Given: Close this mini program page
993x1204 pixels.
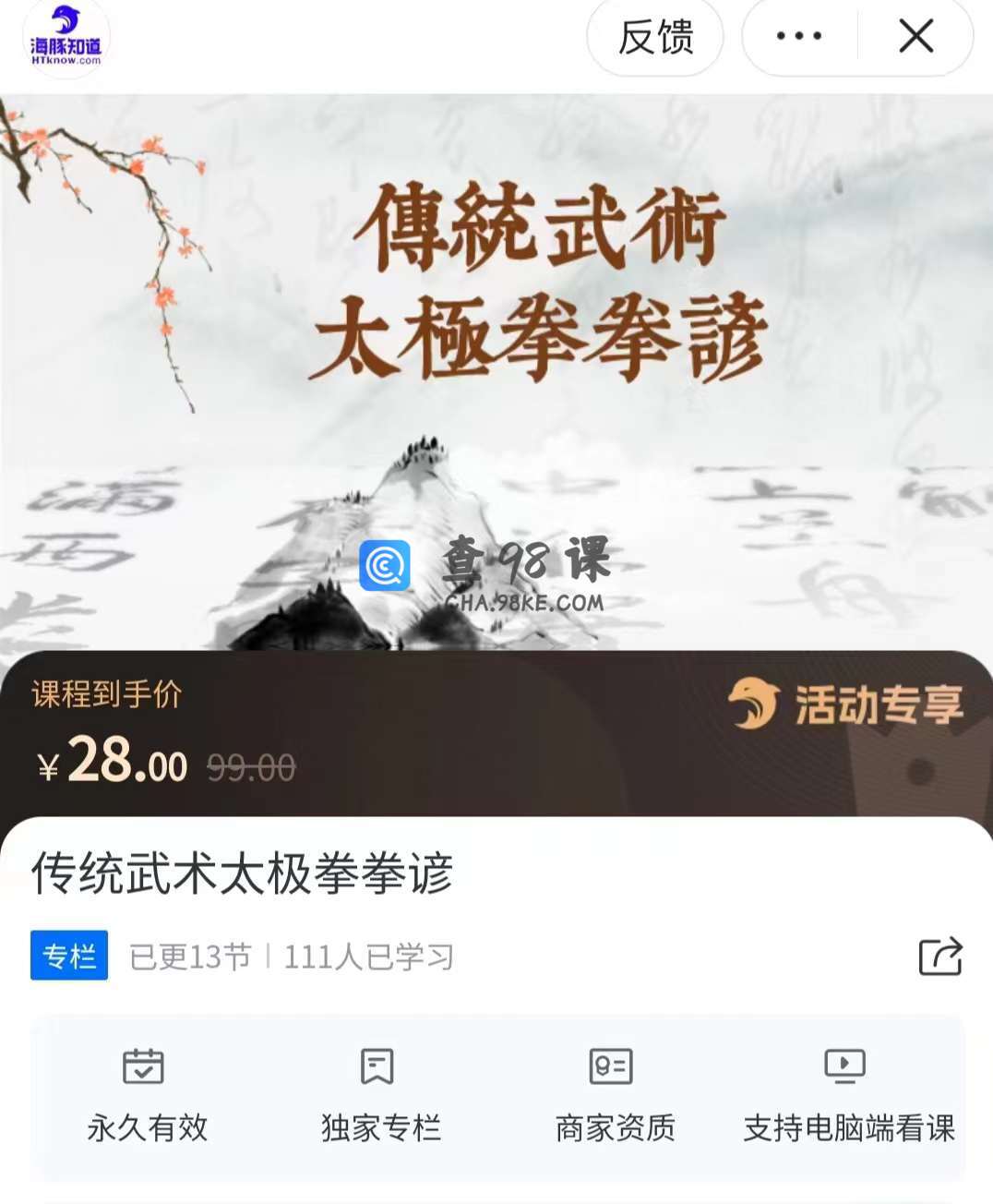Looking at the screenshot, I should [915, 38].
